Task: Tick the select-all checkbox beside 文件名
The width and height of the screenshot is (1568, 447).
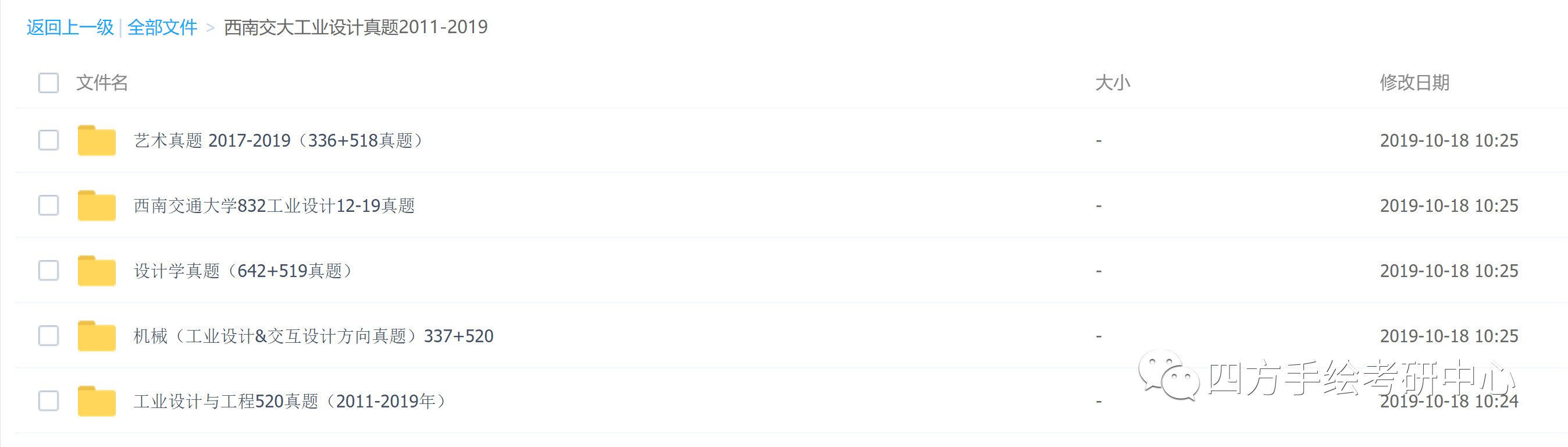Action: click(49, 83)
